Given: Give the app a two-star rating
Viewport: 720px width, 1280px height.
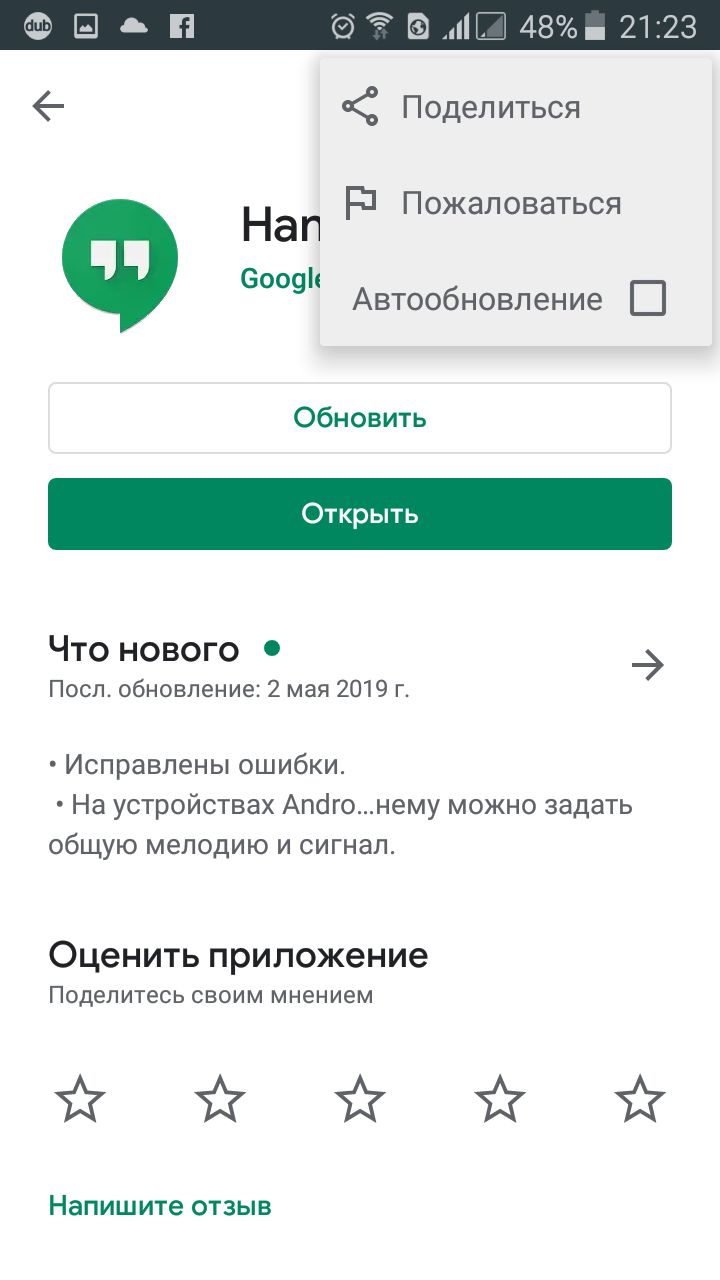Looking at the screenshot, I should 220,1100.
